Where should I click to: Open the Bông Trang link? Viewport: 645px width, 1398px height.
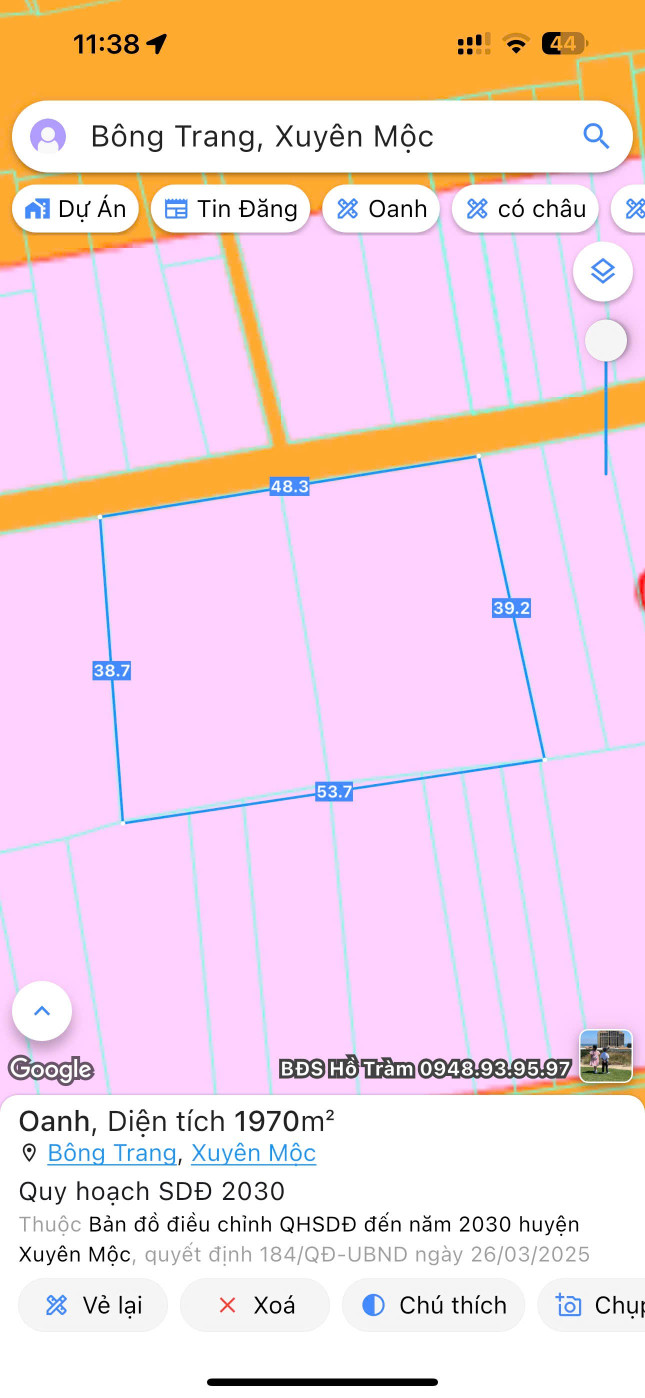[x=112, y=1153]
